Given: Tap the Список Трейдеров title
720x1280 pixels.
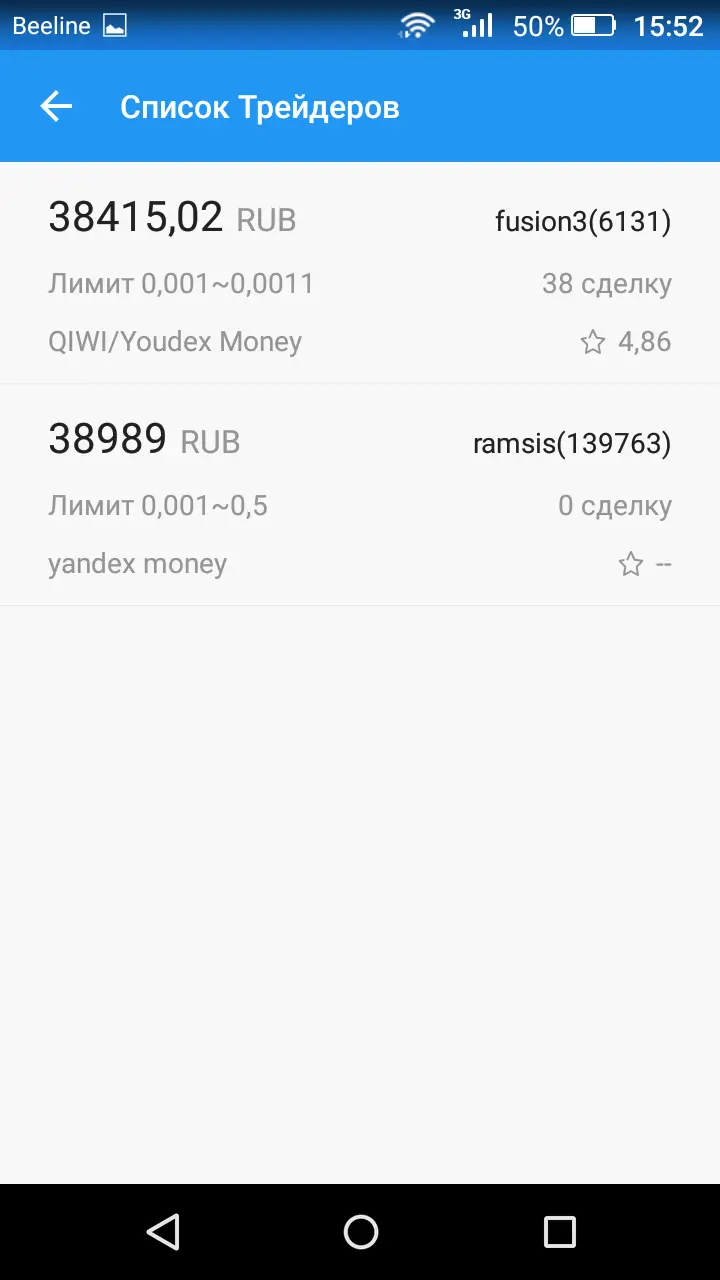Looking at the screenshot, I should (x=260, y=106).
